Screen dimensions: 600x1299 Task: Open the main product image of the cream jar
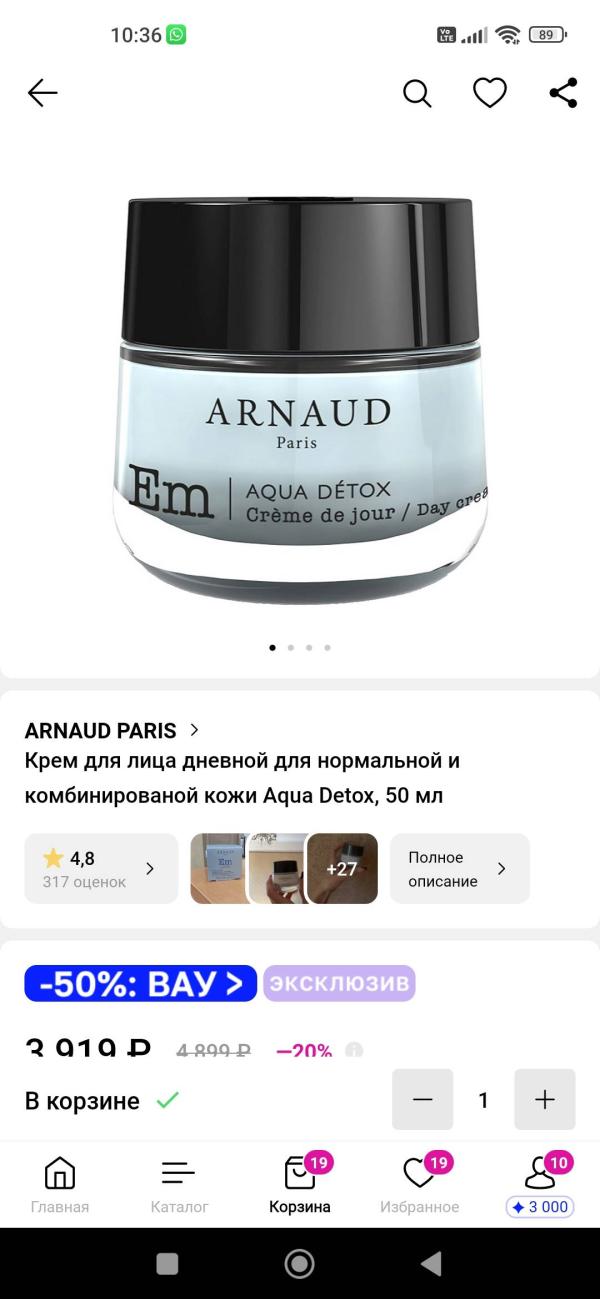point(300,400)
